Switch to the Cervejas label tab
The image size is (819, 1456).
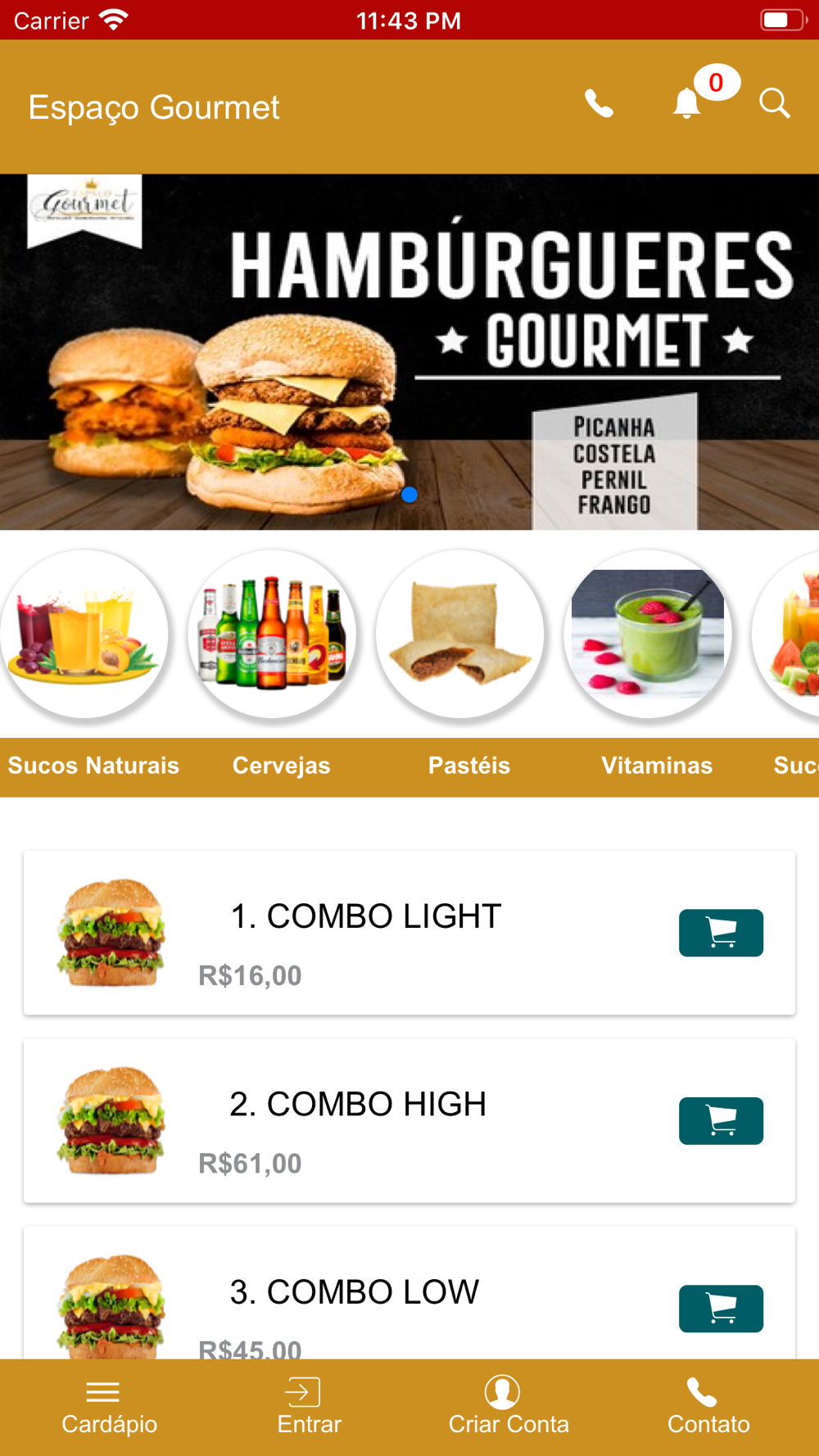tap(281, 766)
